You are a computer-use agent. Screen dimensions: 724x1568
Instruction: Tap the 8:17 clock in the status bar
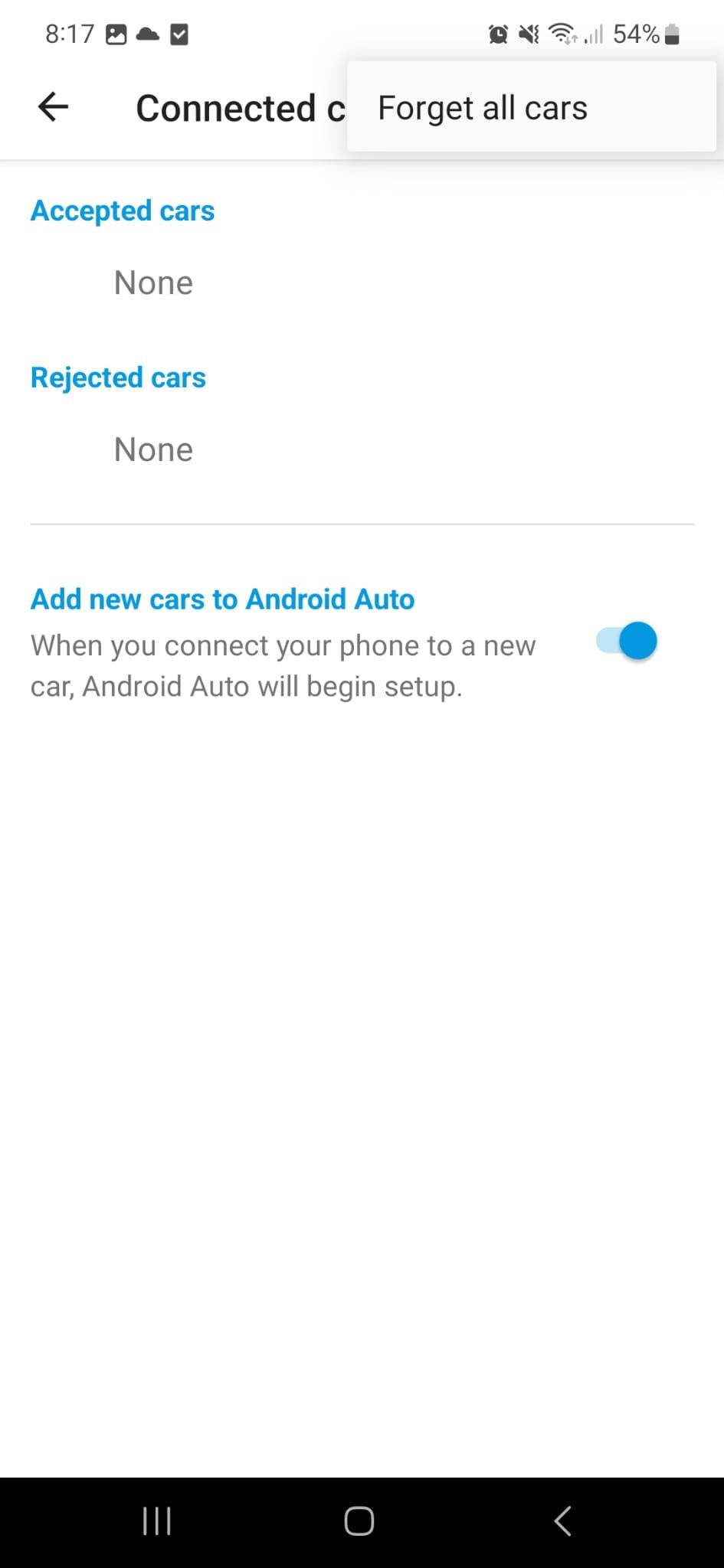click(70, 33)
